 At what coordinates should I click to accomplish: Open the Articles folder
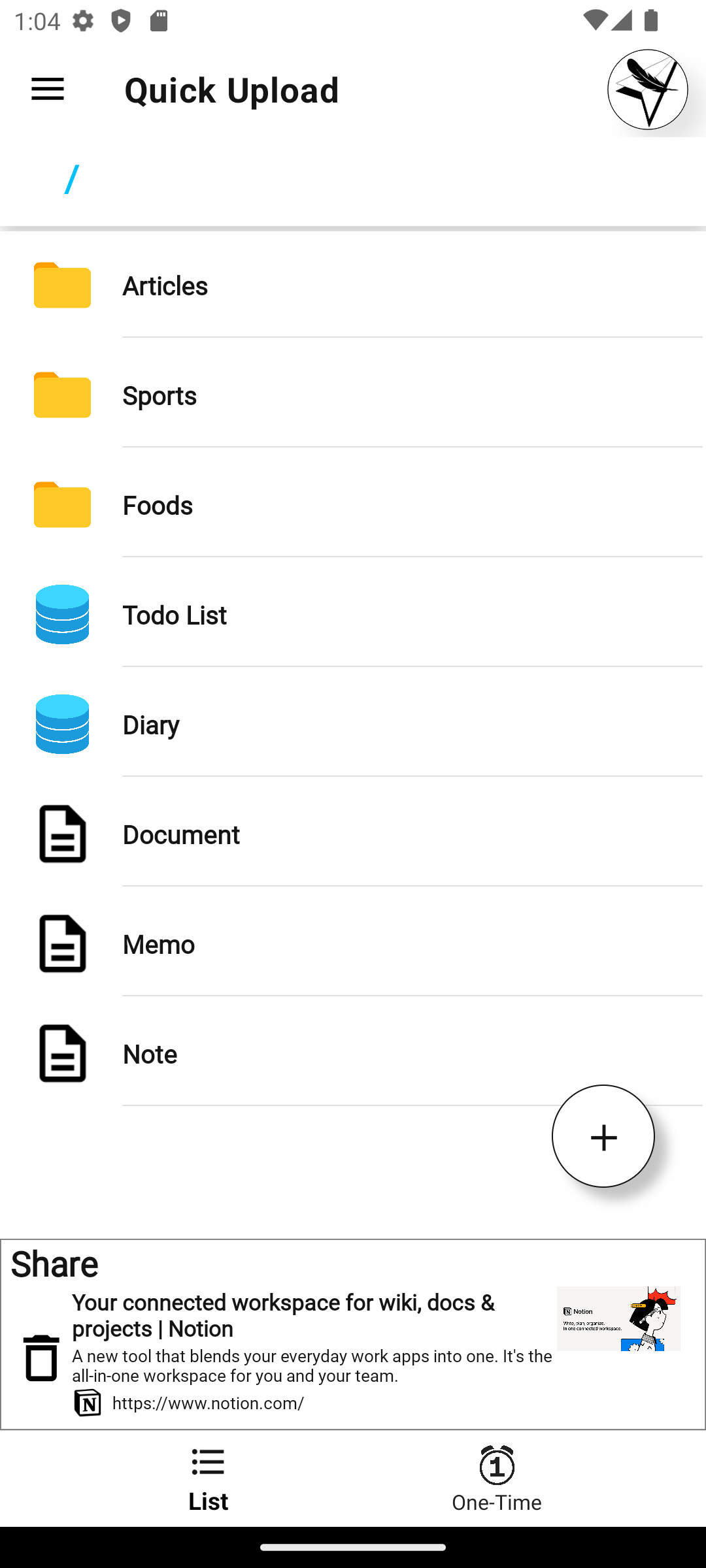[x=353, y=286]
